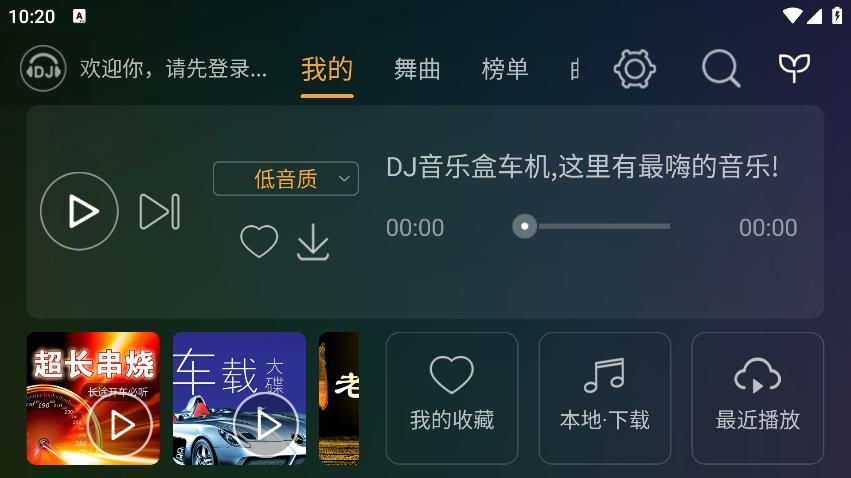The image size is (851, 478).
Task: Play the 车载大碟 album
Action: coord(239,398)
